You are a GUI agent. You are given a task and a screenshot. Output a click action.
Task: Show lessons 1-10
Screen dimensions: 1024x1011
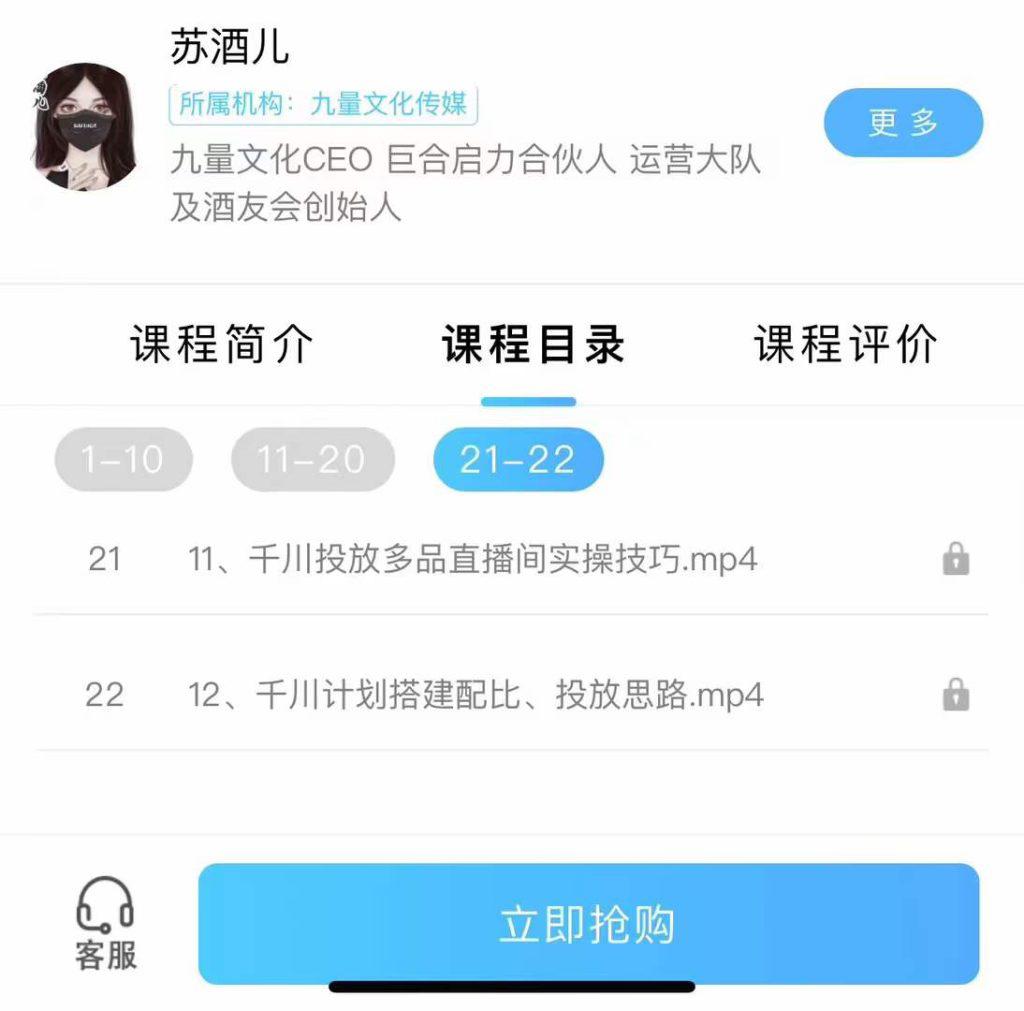tap(122, 460)
